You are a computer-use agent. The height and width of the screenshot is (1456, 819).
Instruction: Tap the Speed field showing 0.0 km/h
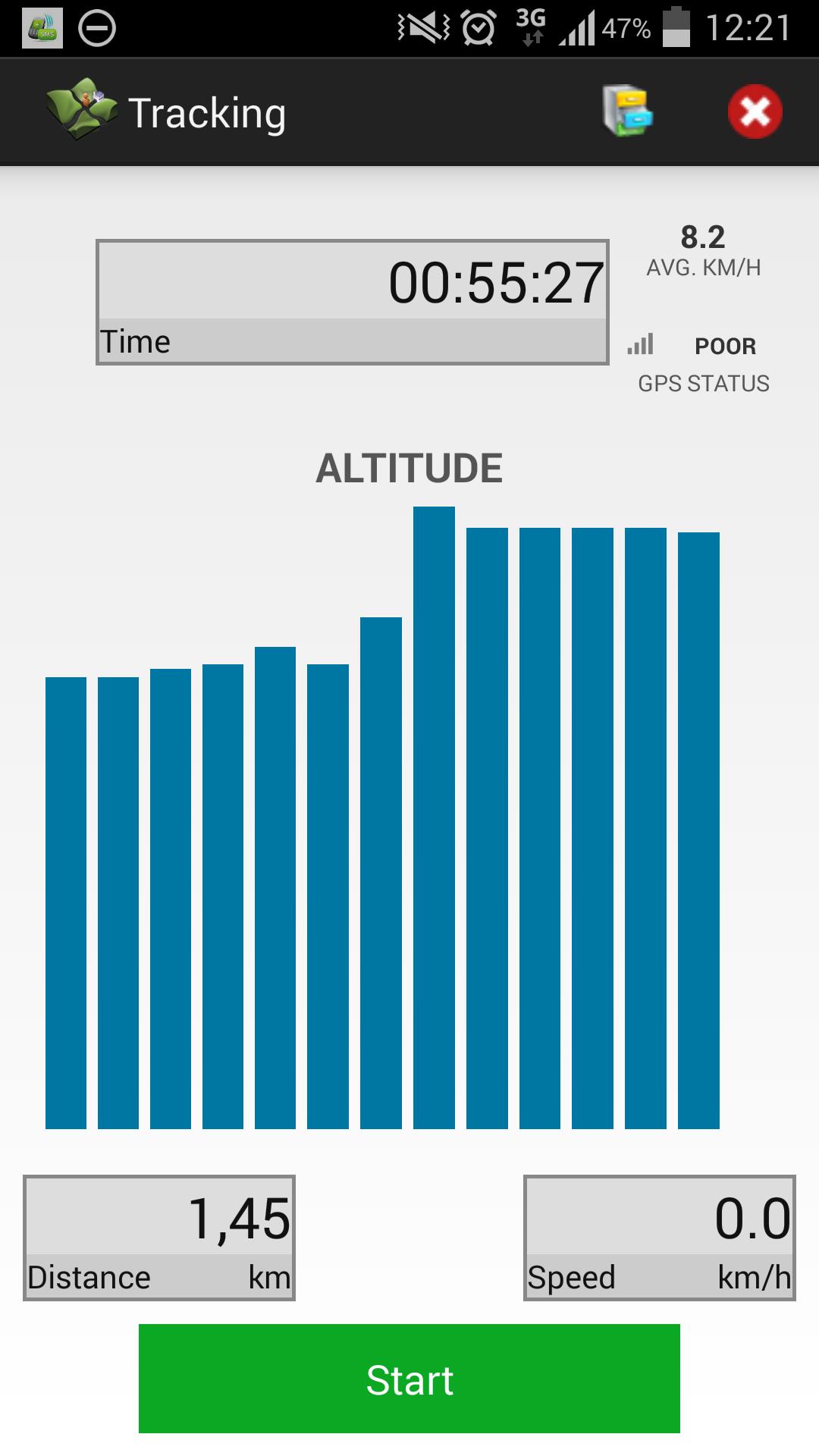[658, 1236]
